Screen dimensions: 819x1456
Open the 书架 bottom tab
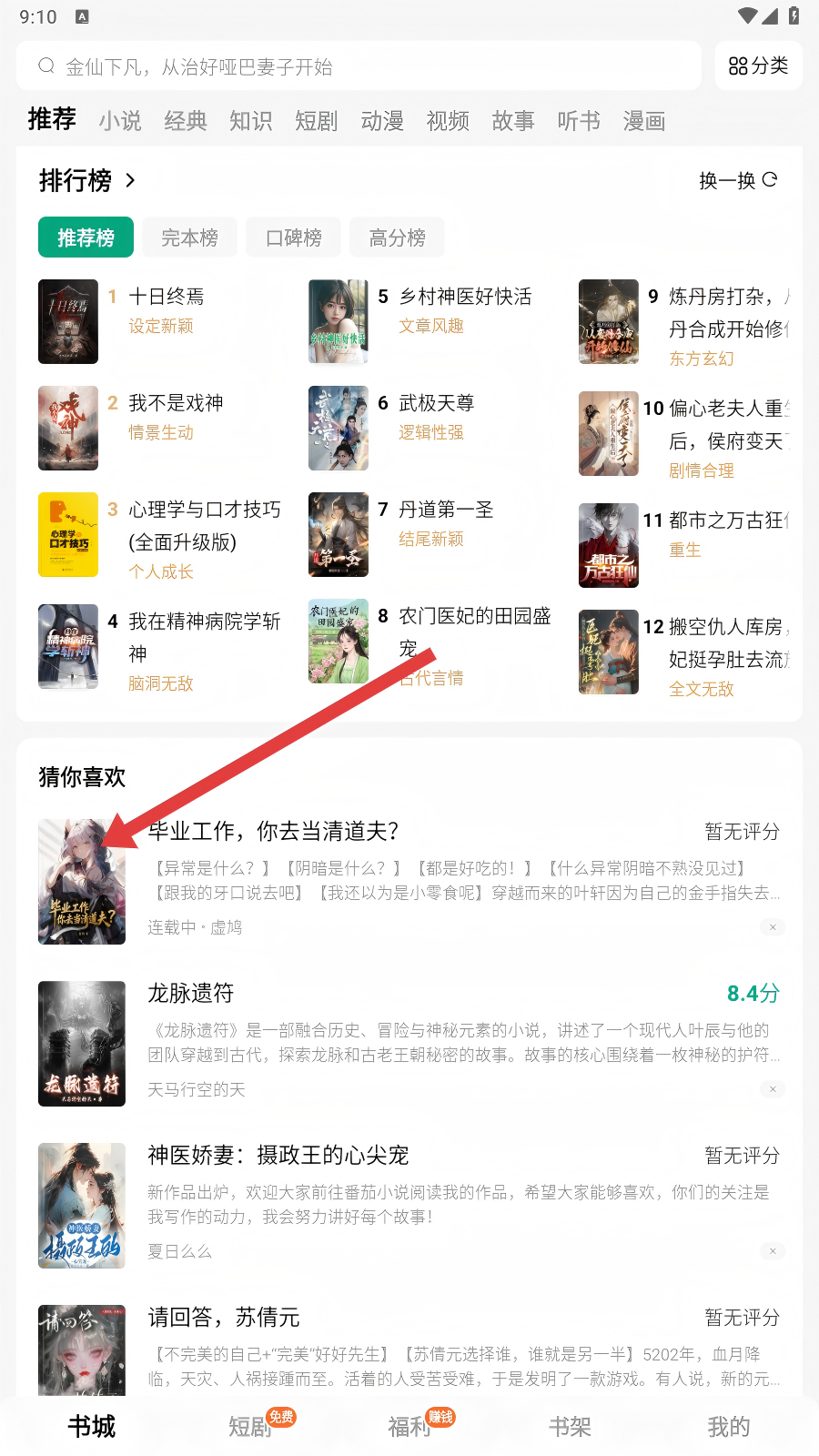click(570, 1426)
